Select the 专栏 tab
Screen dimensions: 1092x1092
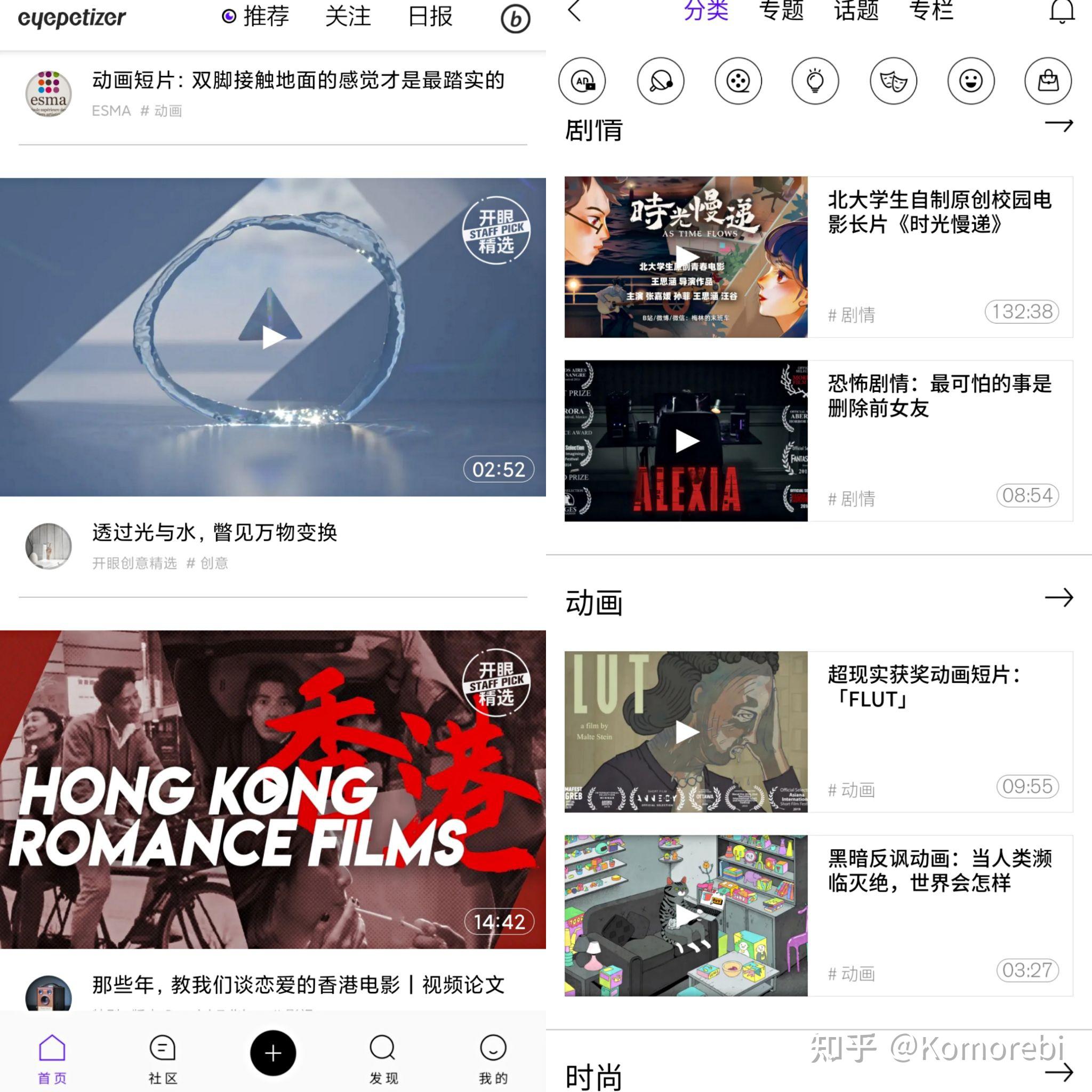click(x=931, y=10)
